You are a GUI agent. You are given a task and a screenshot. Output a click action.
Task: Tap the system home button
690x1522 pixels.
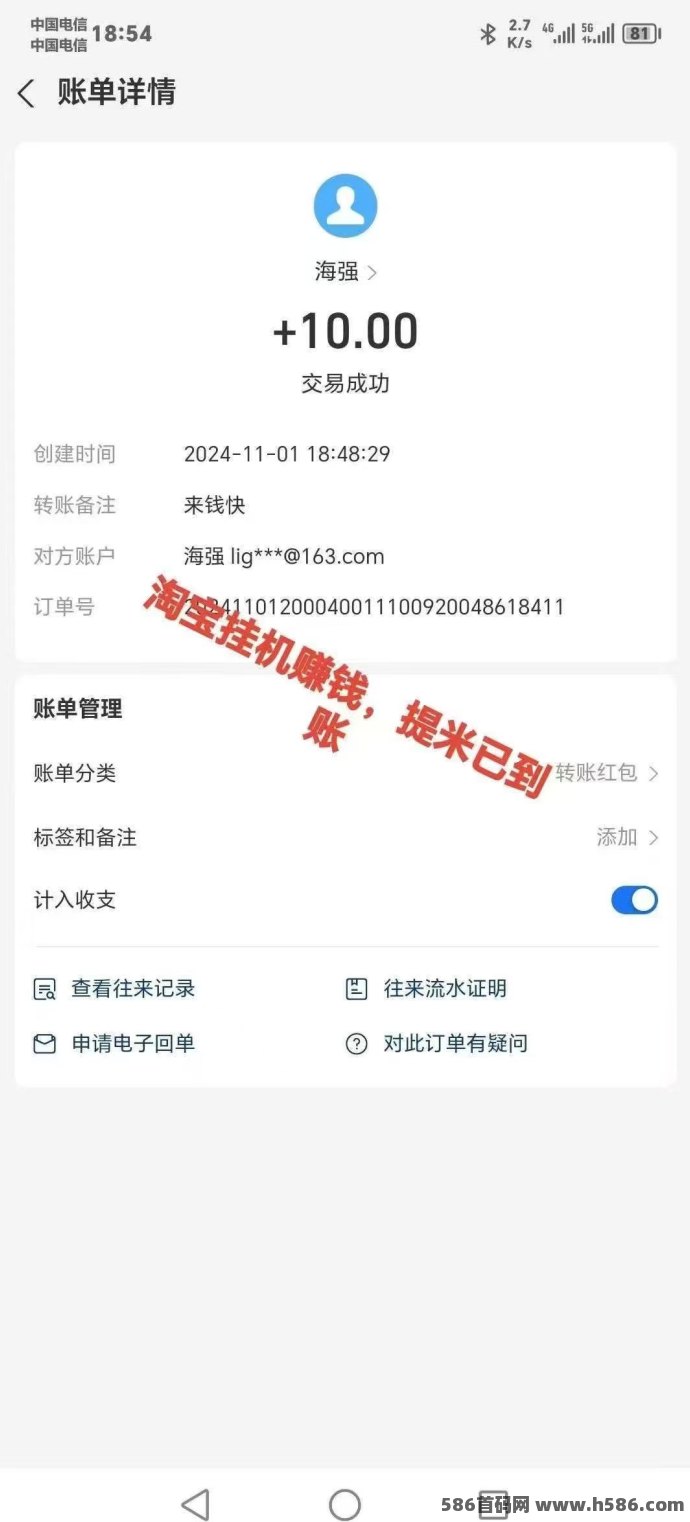tap(345, 1504)
